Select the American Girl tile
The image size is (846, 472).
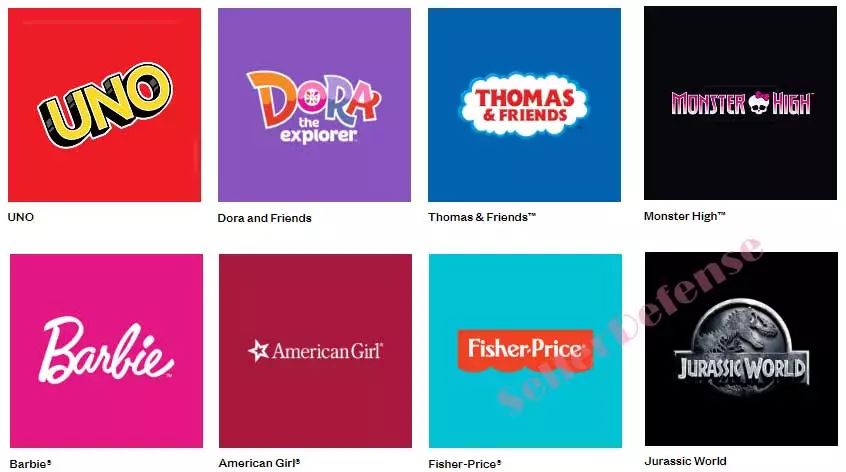[x=315, y=350]
